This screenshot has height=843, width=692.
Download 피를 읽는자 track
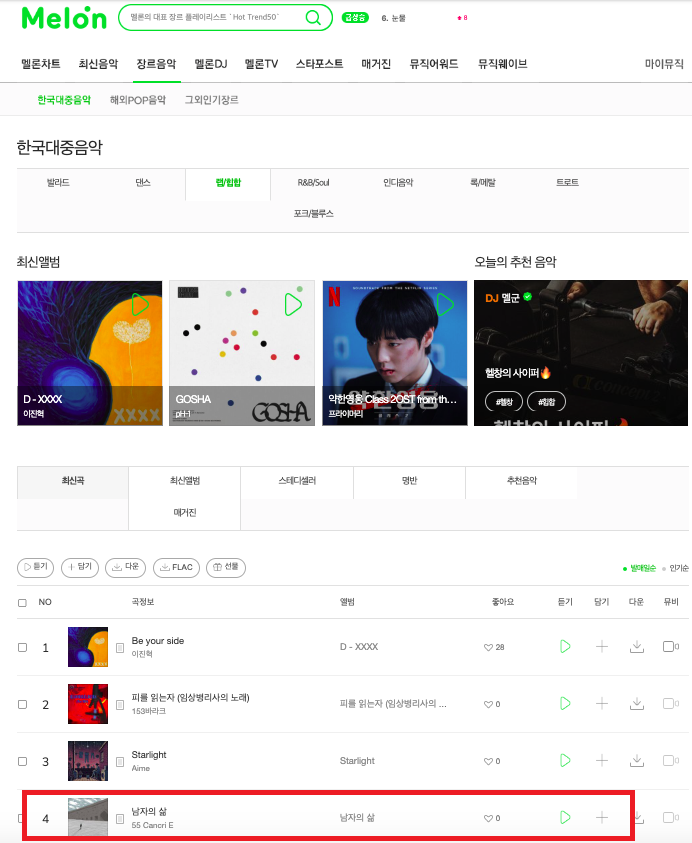[636, 704]
